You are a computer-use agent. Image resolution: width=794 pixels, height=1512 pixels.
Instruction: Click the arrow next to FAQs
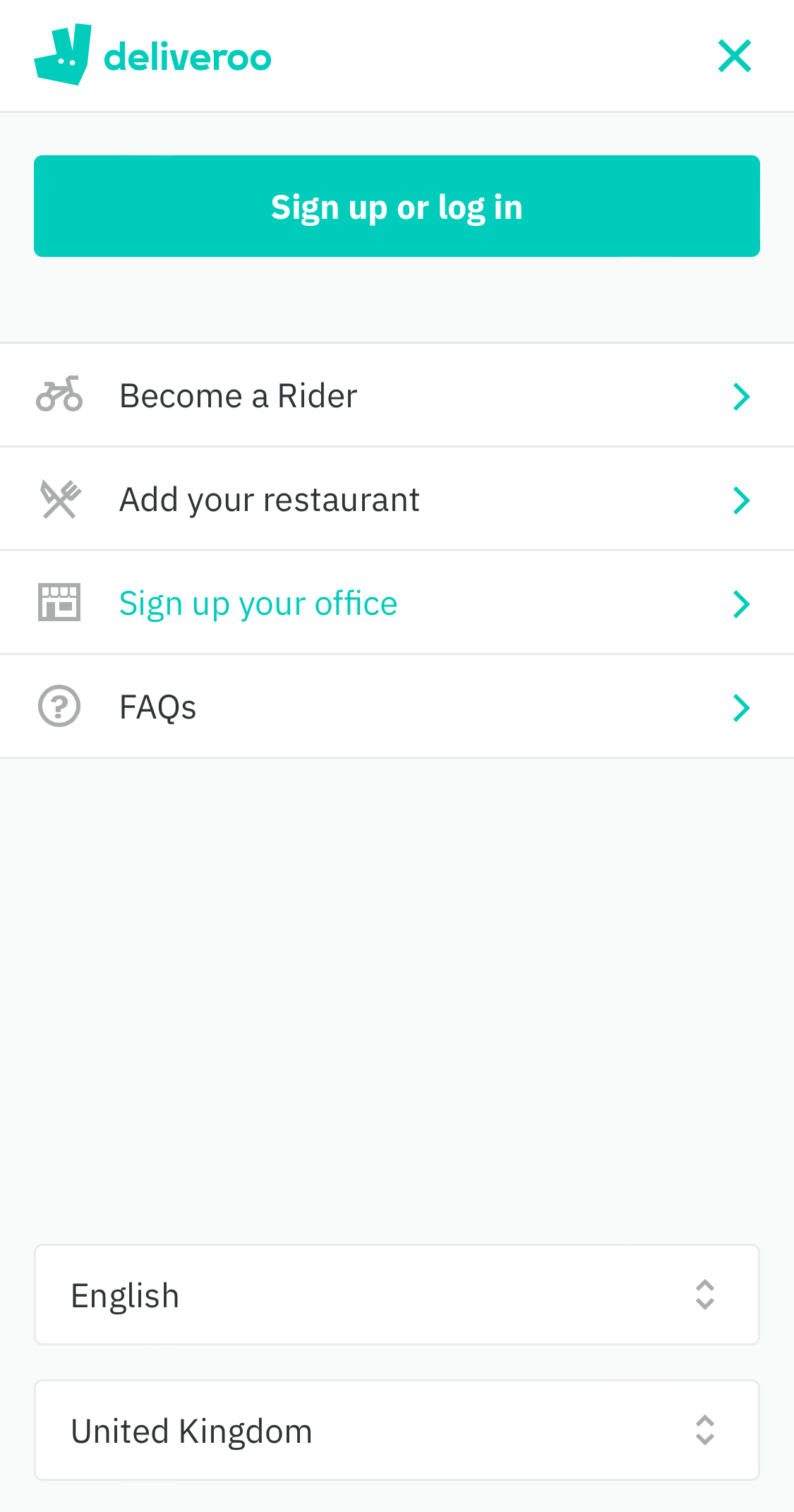pyautogui.click(x=741, y=707)
